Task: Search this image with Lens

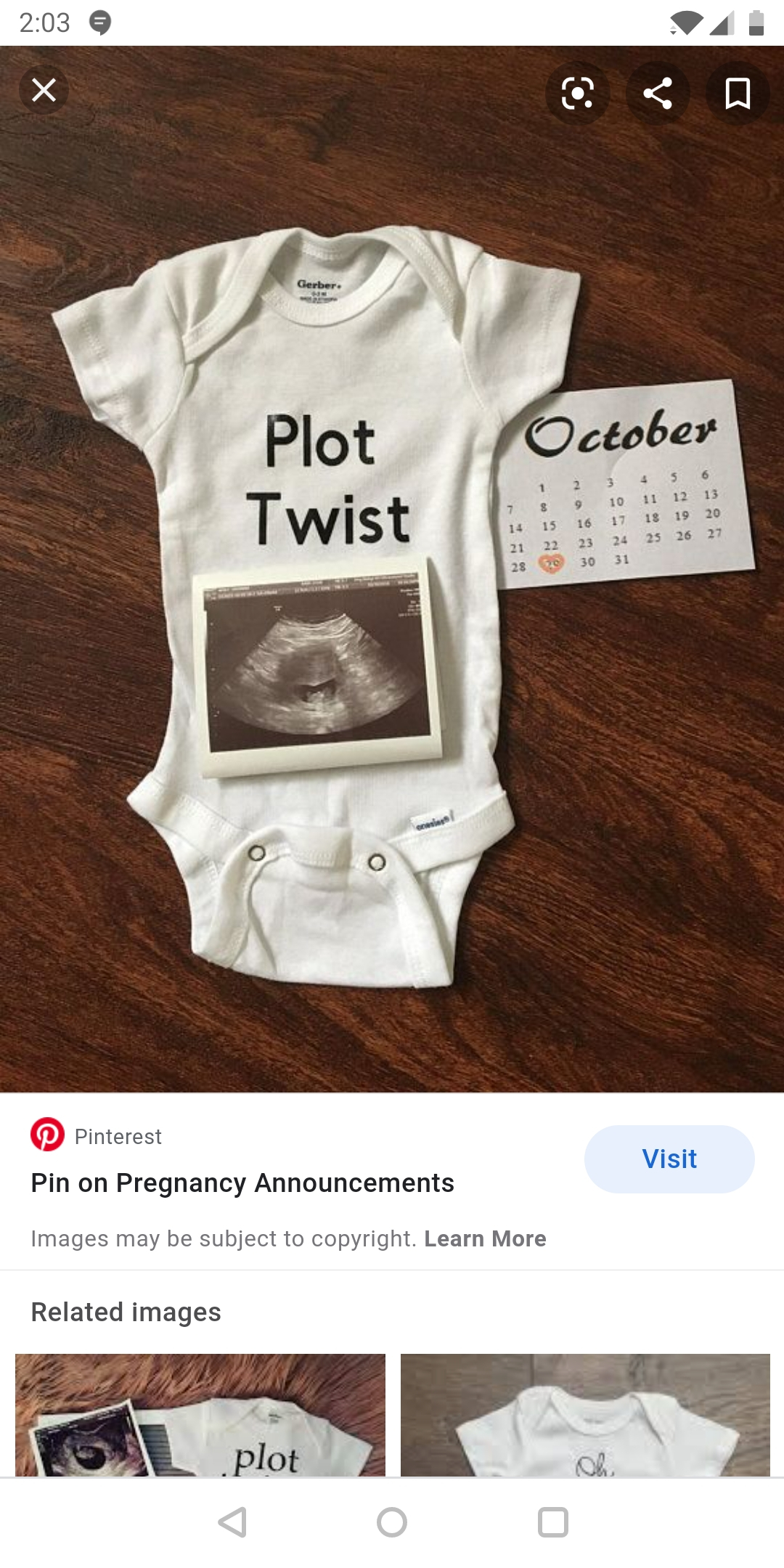Action: tap(578, 94)
